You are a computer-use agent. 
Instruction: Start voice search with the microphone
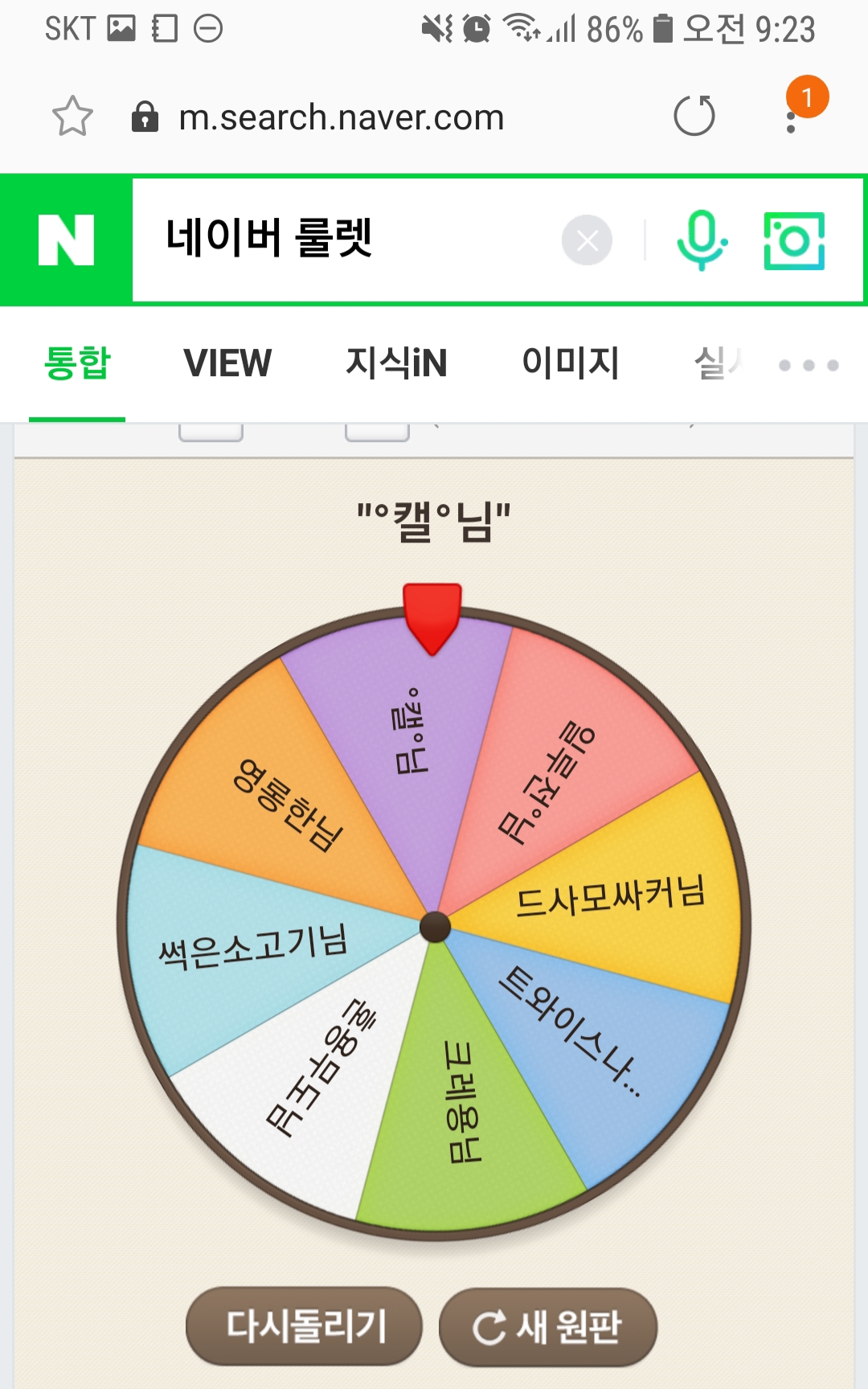(702, 240)
